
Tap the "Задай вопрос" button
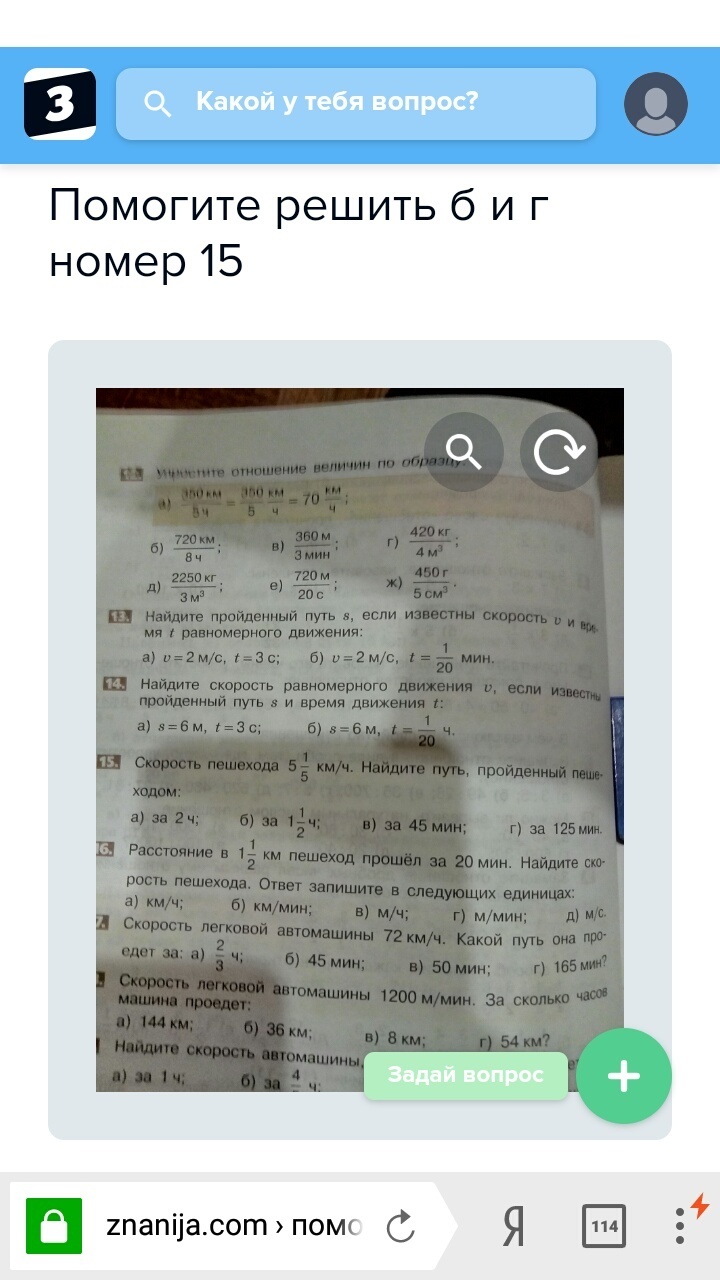(466, 1076)
